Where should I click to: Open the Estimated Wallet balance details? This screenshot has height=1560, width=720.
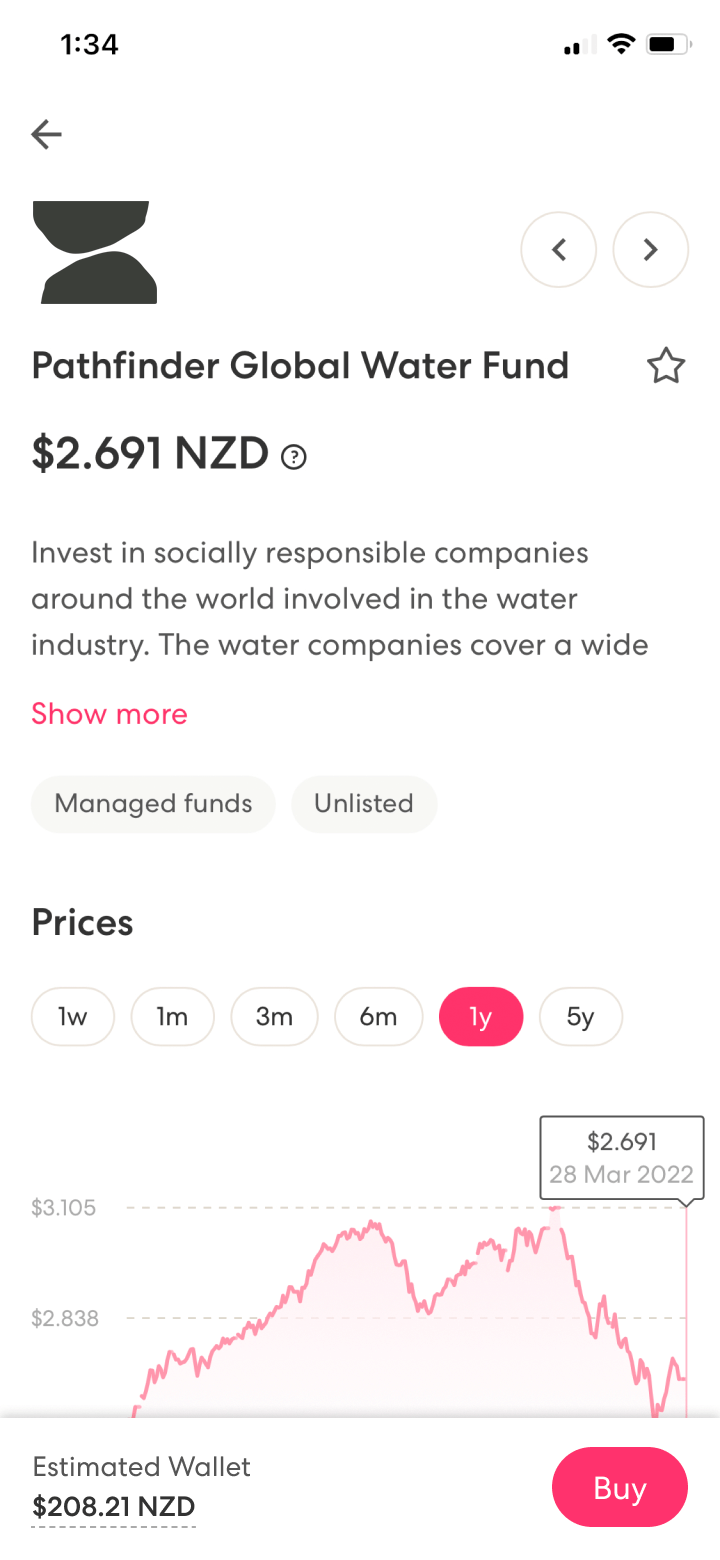pos(114,1506)
